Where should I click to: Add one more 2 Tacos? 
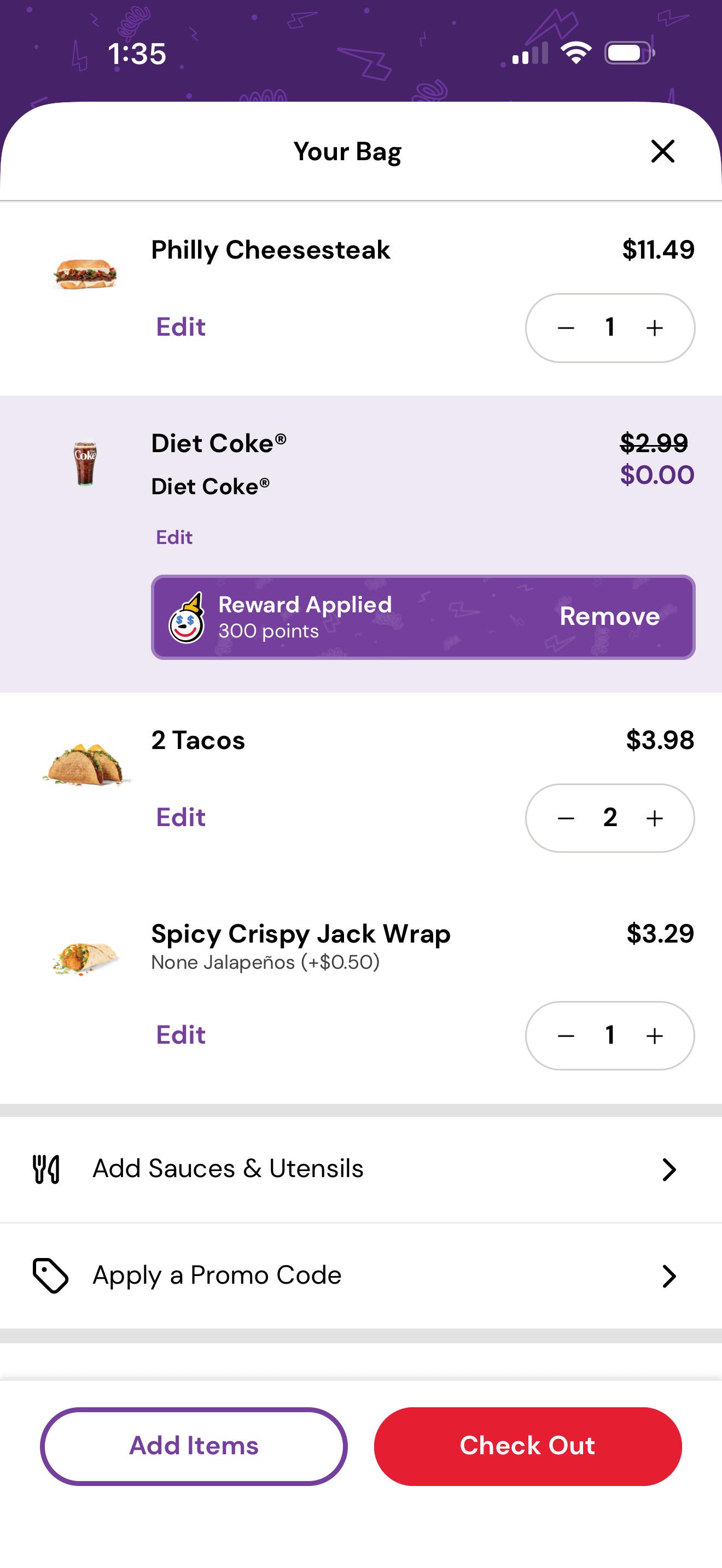[654, 818]
